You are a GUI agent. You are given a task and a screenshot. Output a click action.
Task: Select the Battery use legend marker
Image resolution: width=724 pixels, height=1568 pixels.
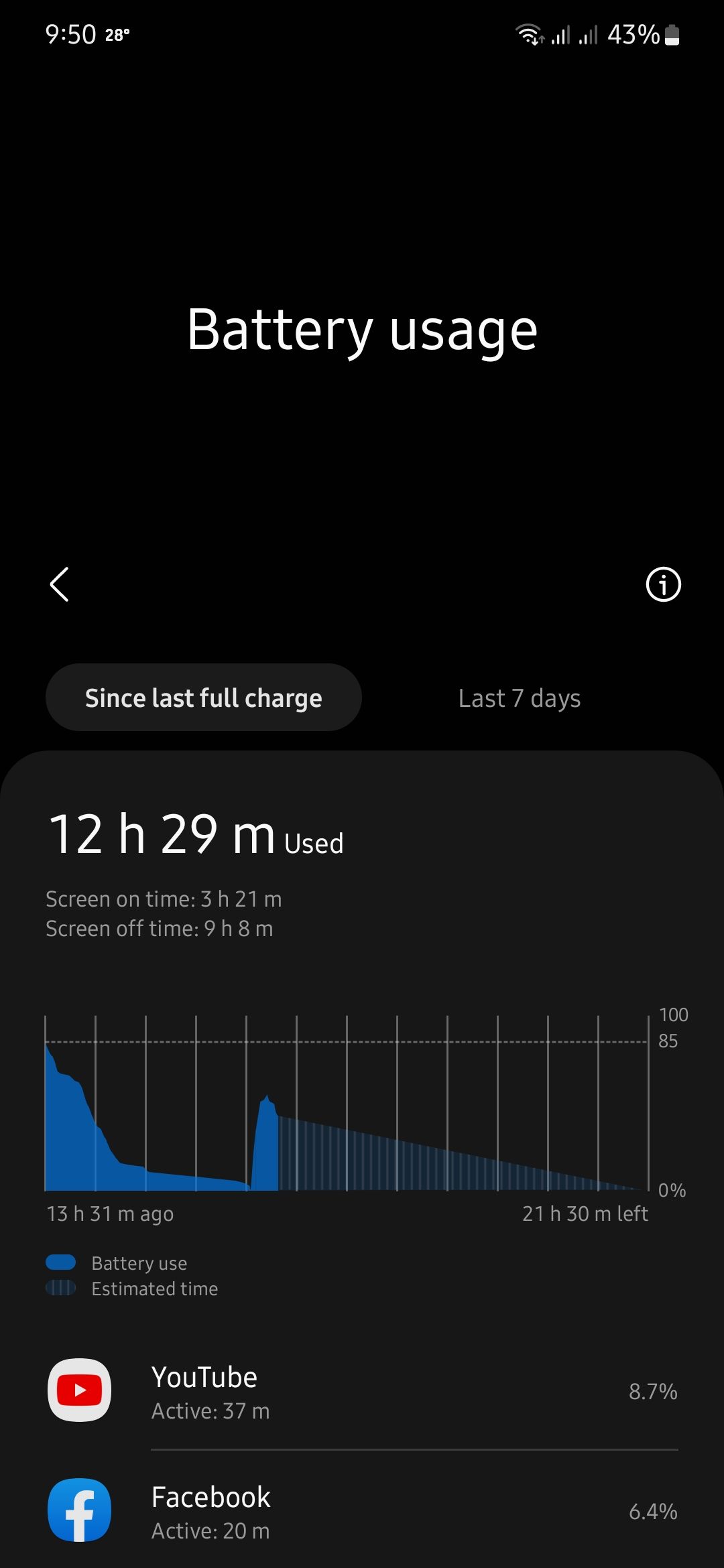point(61,1262)
